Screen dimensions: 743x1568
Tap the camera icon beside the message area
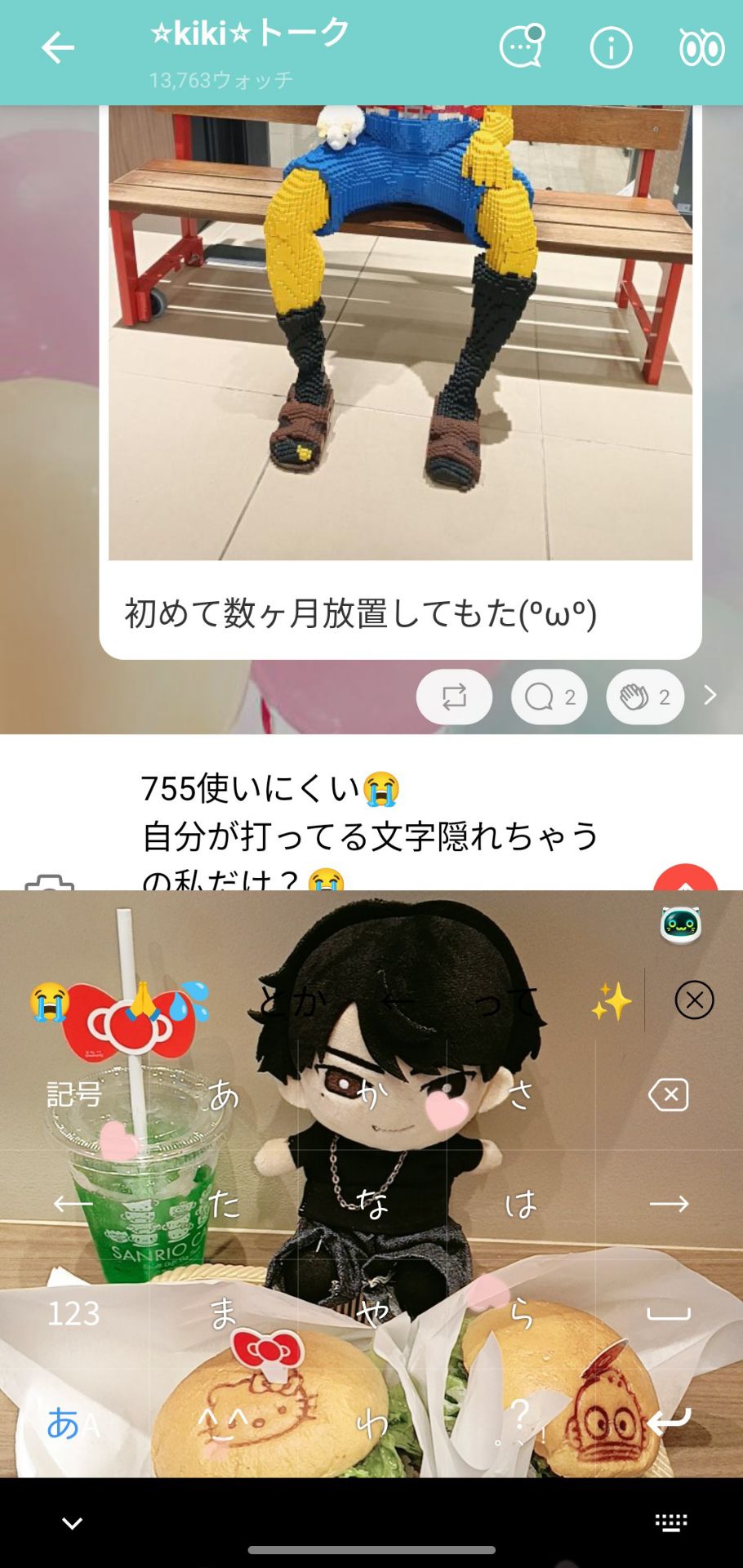tap(51, 886)
